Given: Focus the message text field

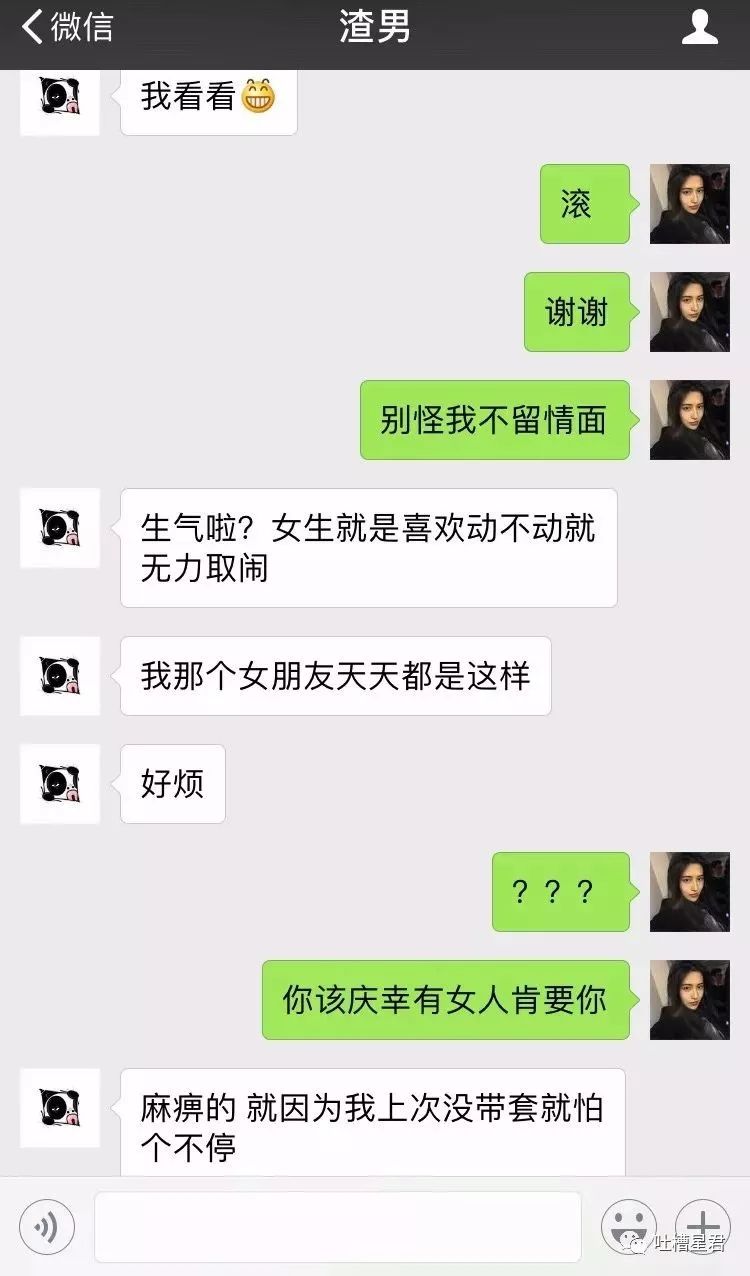Looking at the screenshot, I should pos(338,1226).
